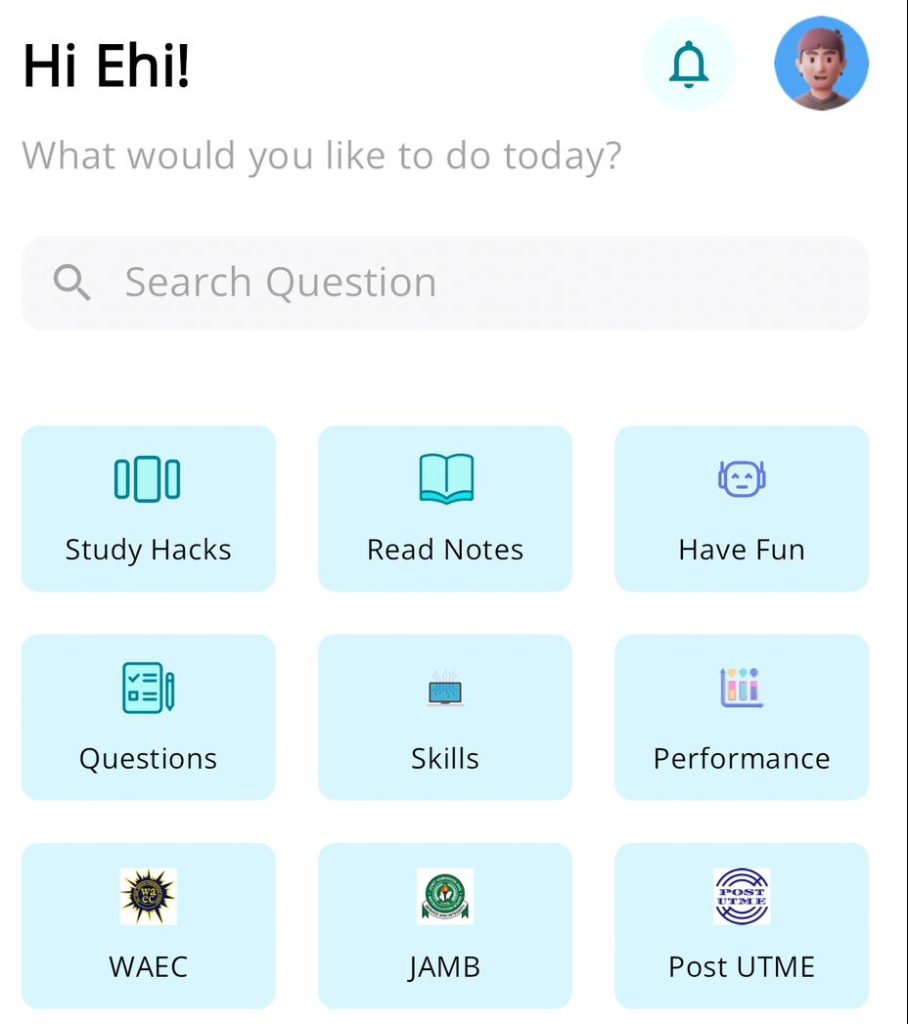This screenshot has height=1024, width=908.
Task: Click the Performance label text
Action: click(x=741, y=758)
